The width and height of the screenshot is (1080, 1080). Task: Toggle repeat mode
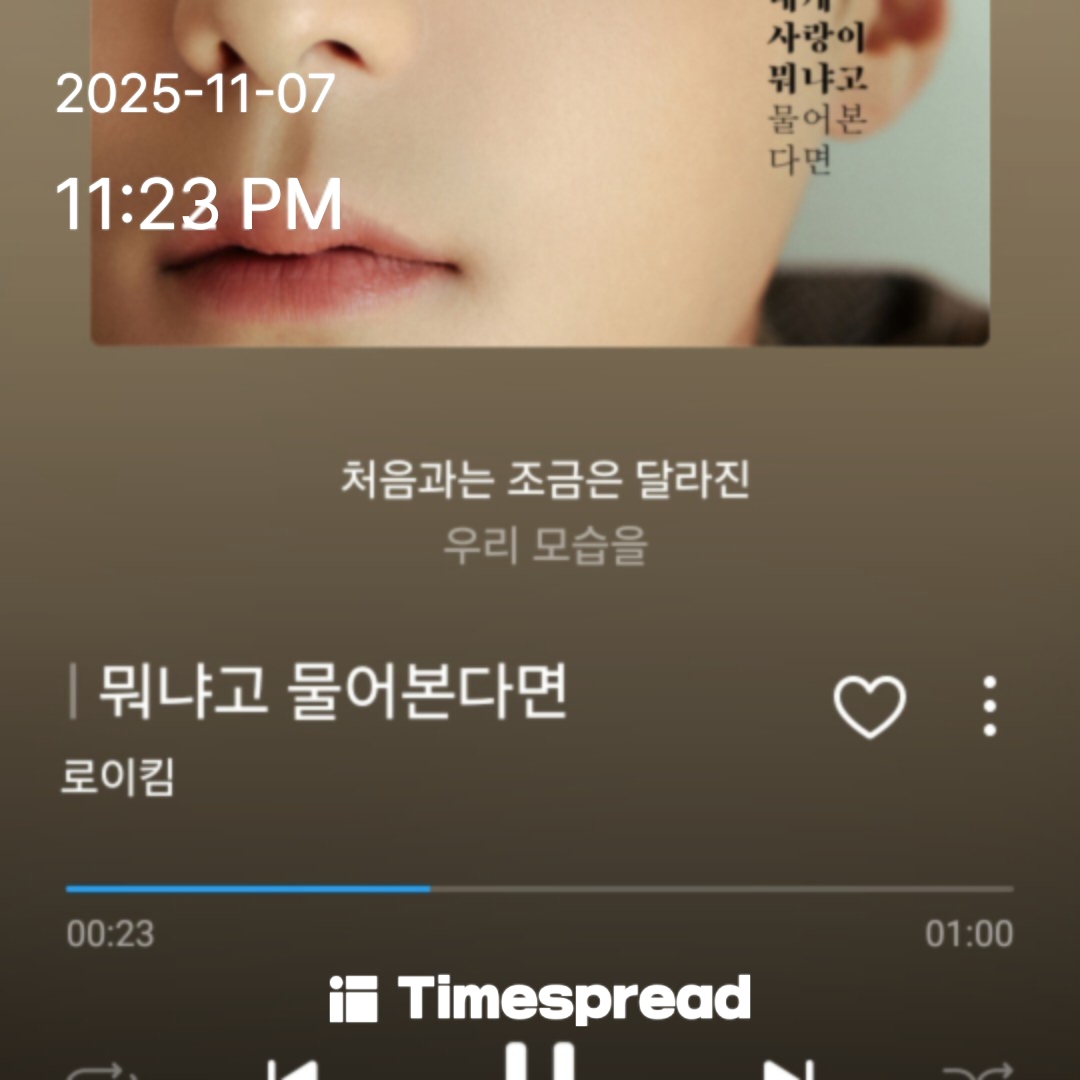tap(103, 1072)
